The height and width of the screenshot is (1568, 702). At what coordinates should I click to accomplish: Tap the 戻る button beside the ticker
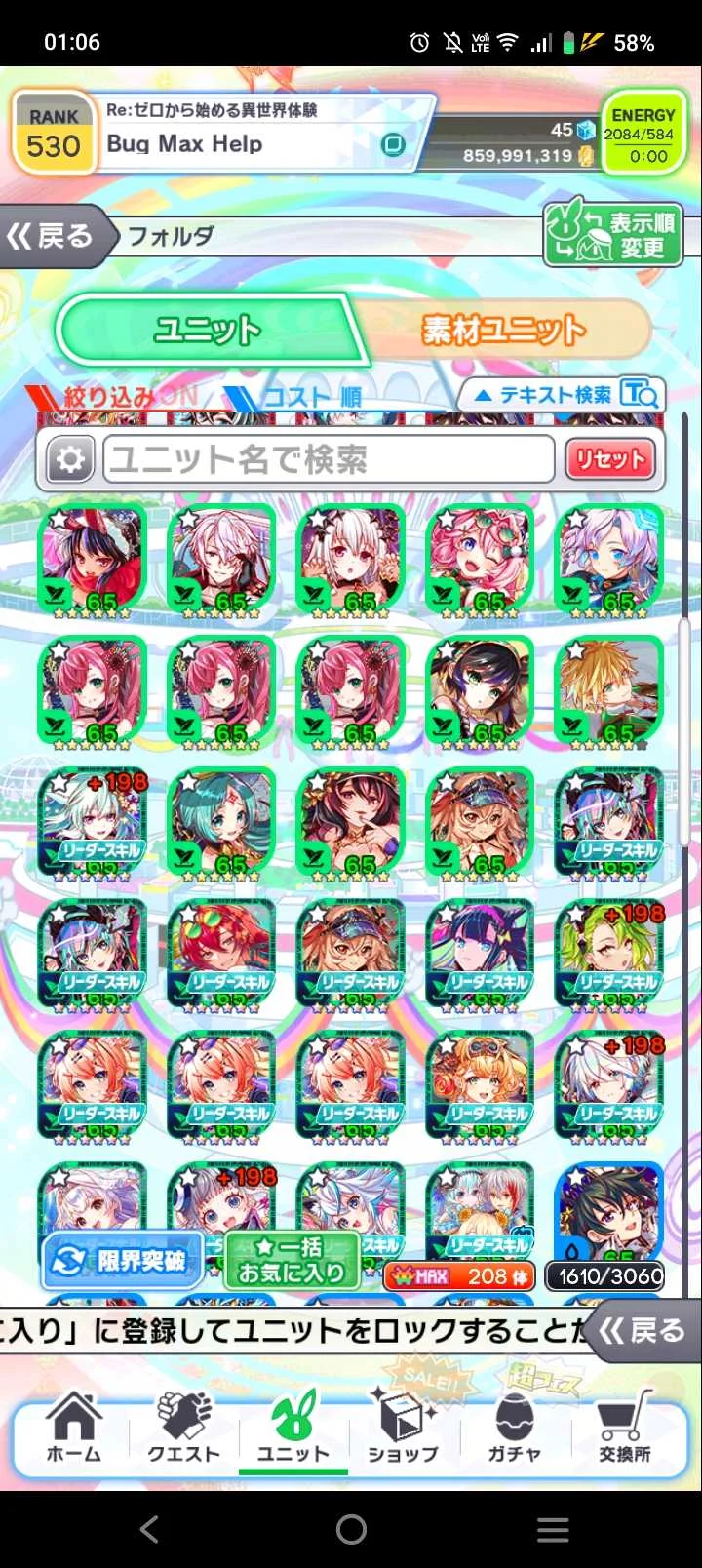643,1331
